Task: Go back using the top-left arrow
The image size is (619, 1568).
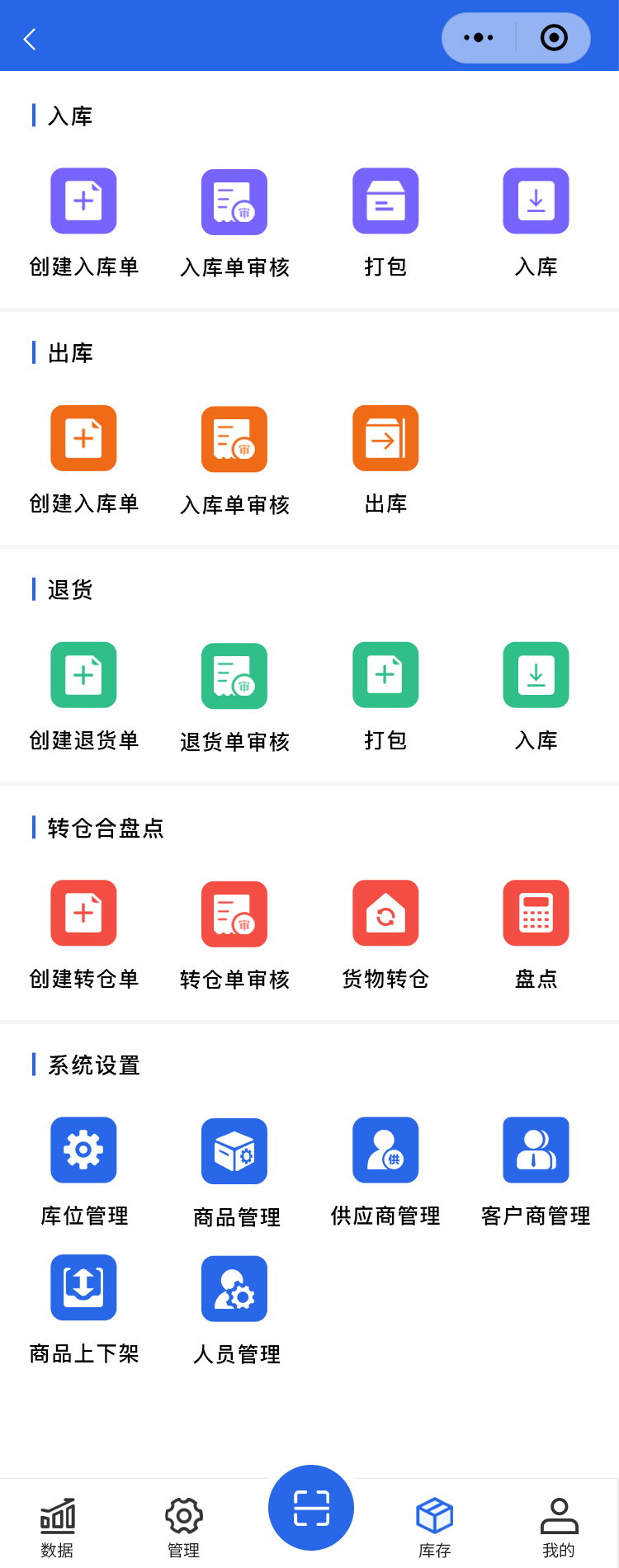Action: 30,39
